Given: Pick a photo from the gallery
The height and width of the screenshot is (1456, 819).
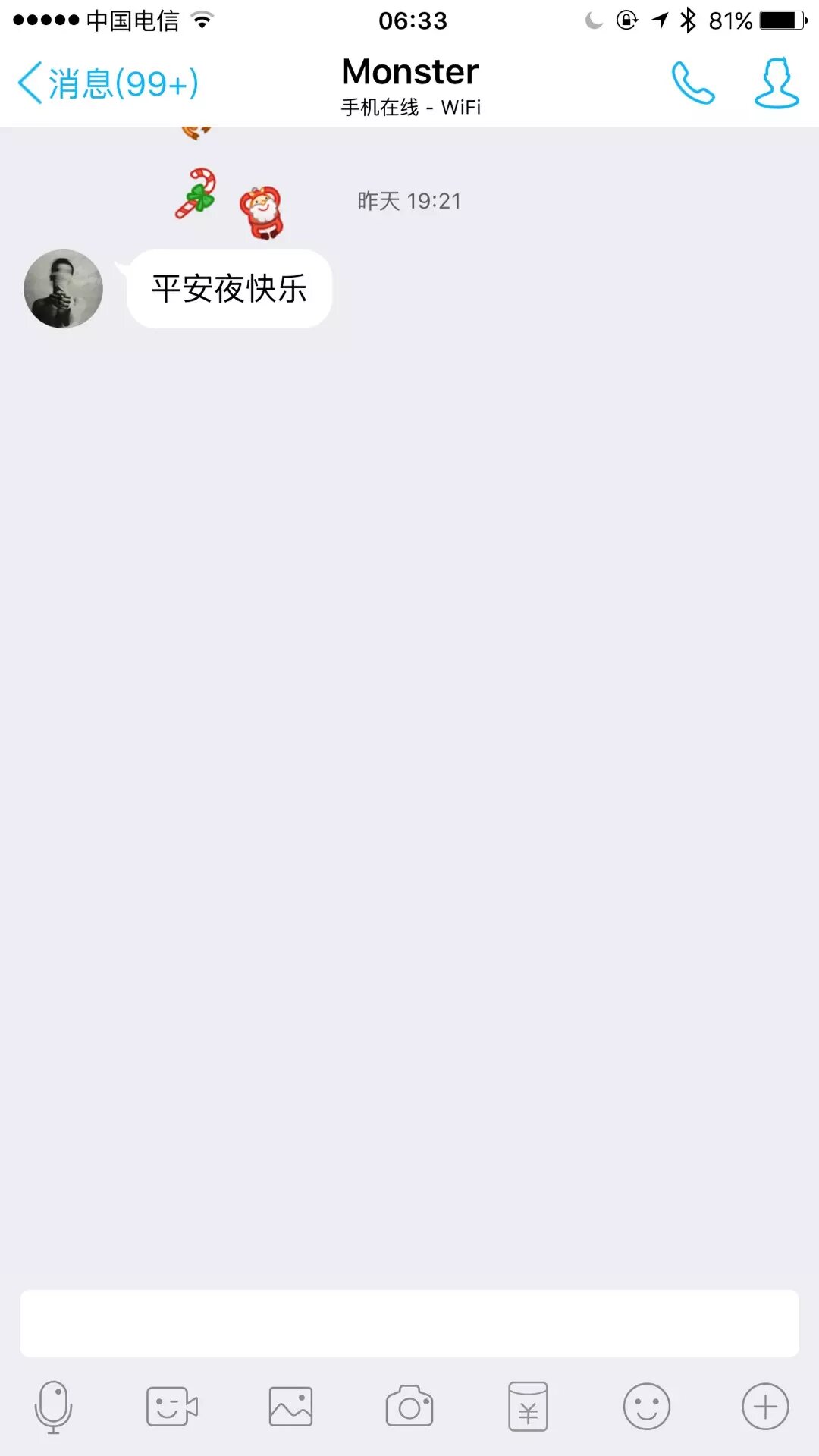Looking at the screenshot, I should pyautogui.click(x=290, y=1407).
